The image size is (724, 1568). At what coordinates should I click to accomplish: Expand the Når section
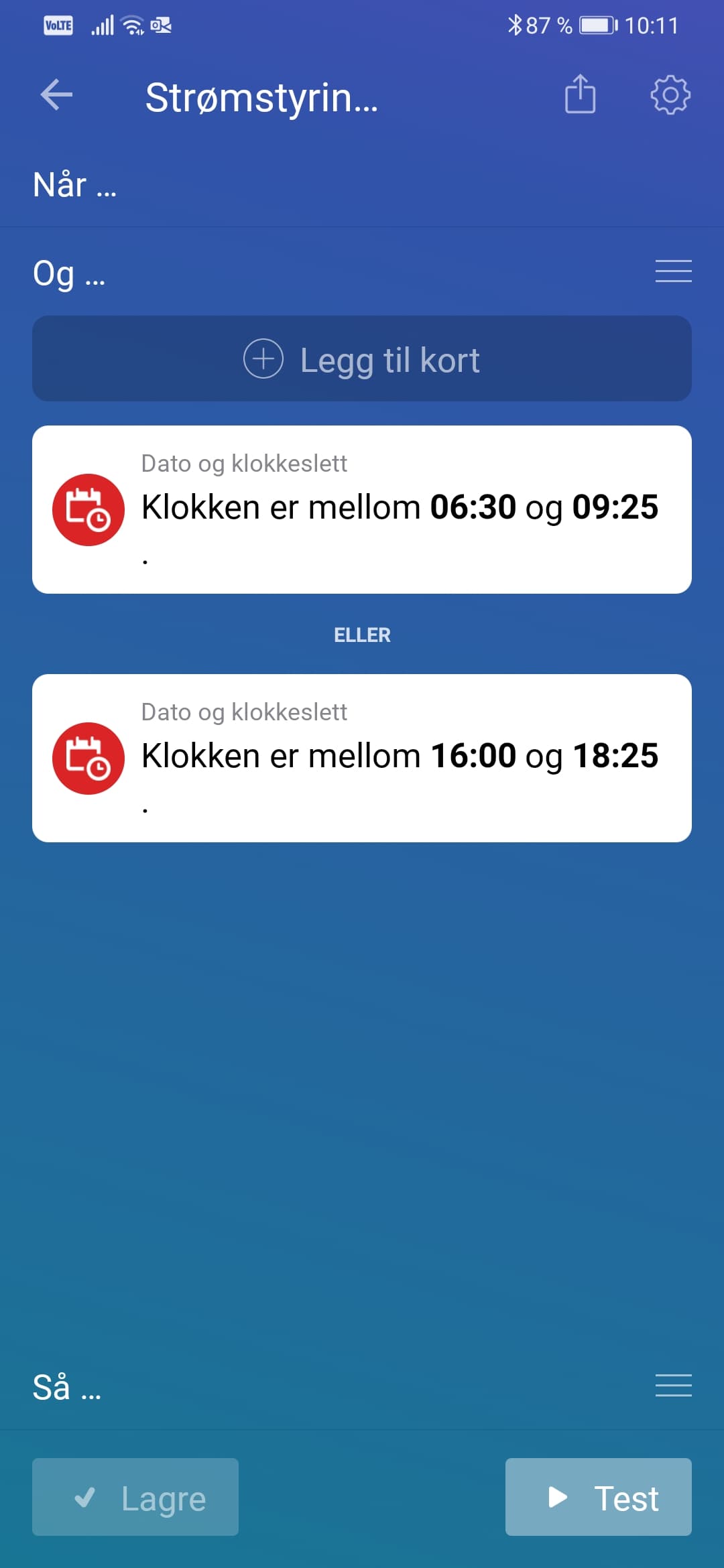pos(75,185)
